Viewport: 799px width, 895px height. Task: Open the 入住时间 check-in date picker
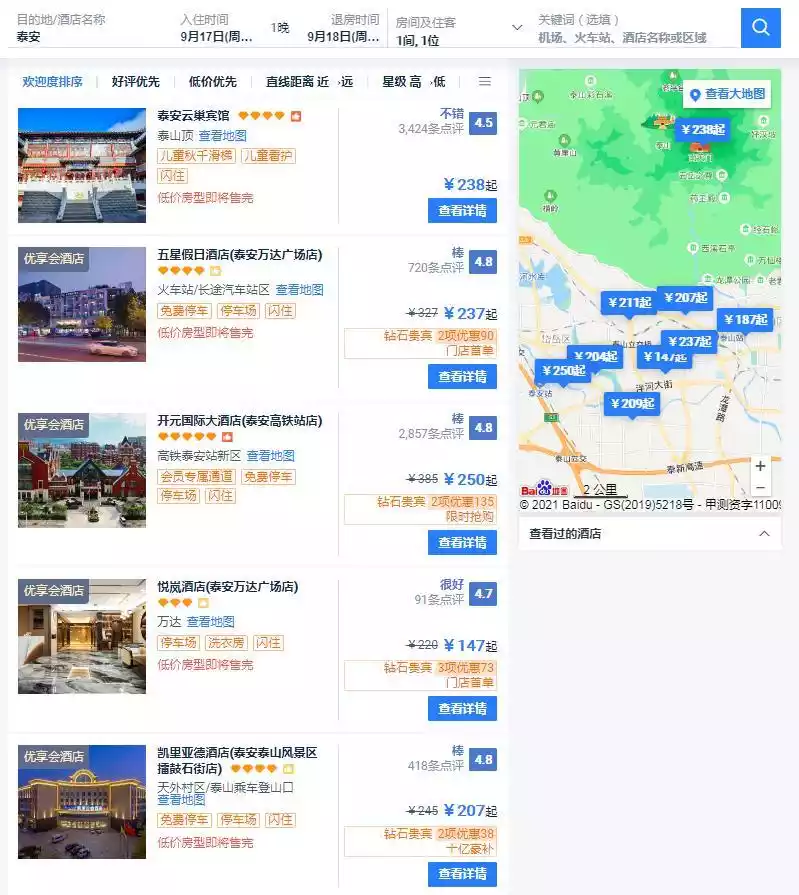217,37
